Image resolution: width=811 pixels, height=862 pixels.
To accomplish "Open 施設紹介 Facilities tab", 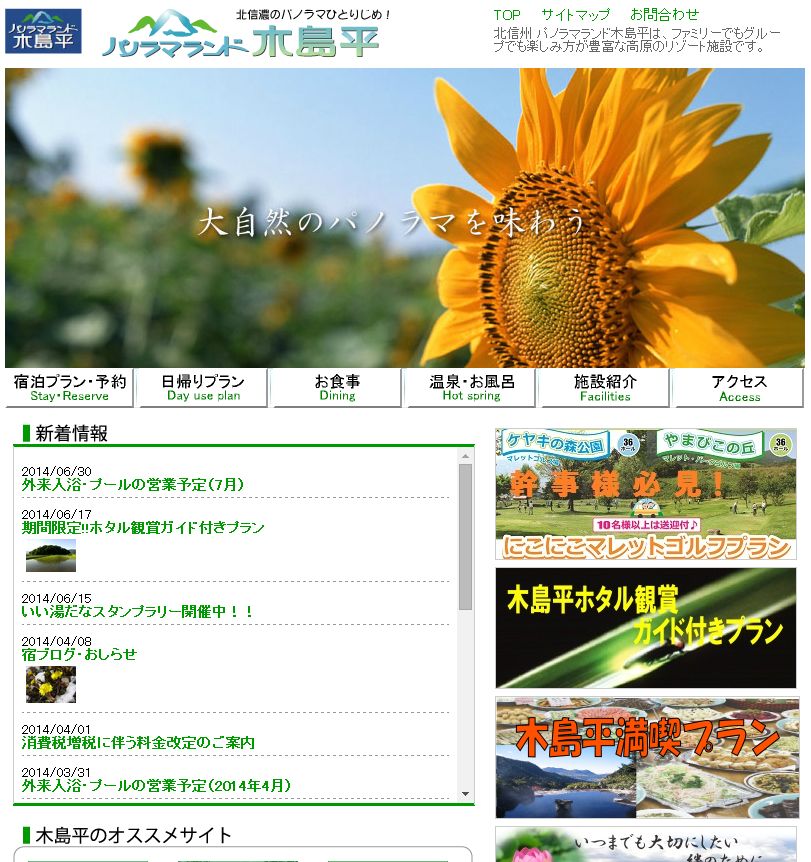I will (x=605, y=388).
